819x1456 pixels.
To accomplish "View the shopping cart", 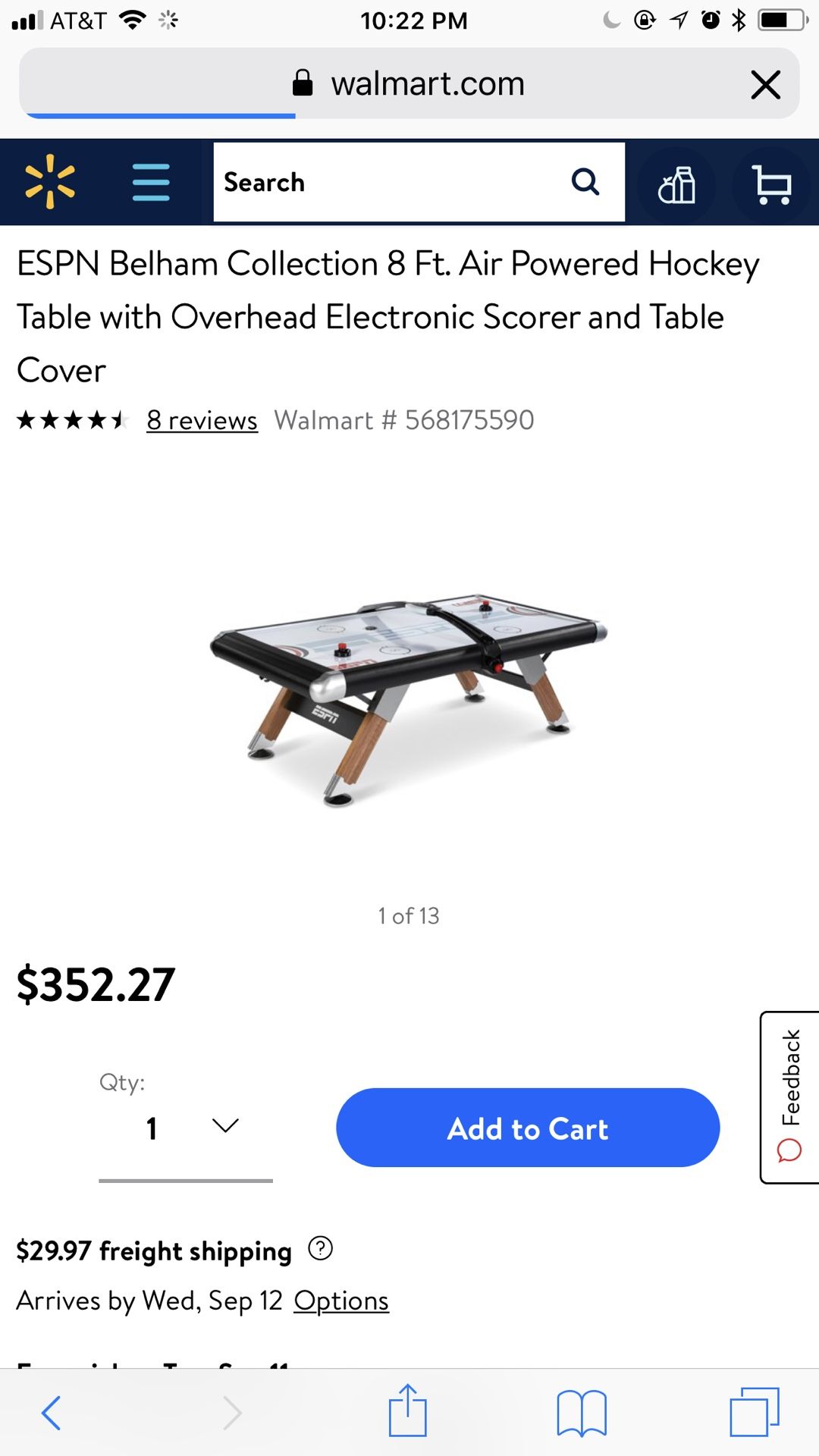I will point(772,185).
